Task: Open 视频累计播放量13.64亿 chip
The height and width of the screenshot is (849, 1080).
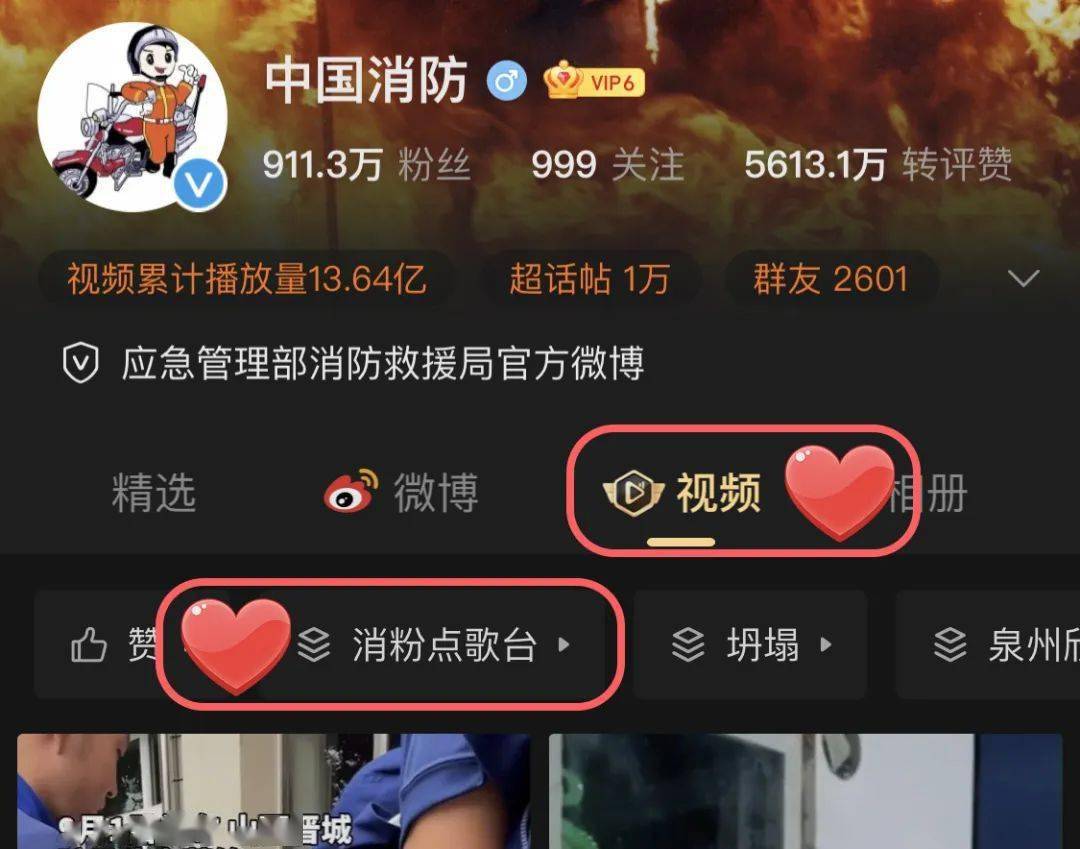Action: 246,279
